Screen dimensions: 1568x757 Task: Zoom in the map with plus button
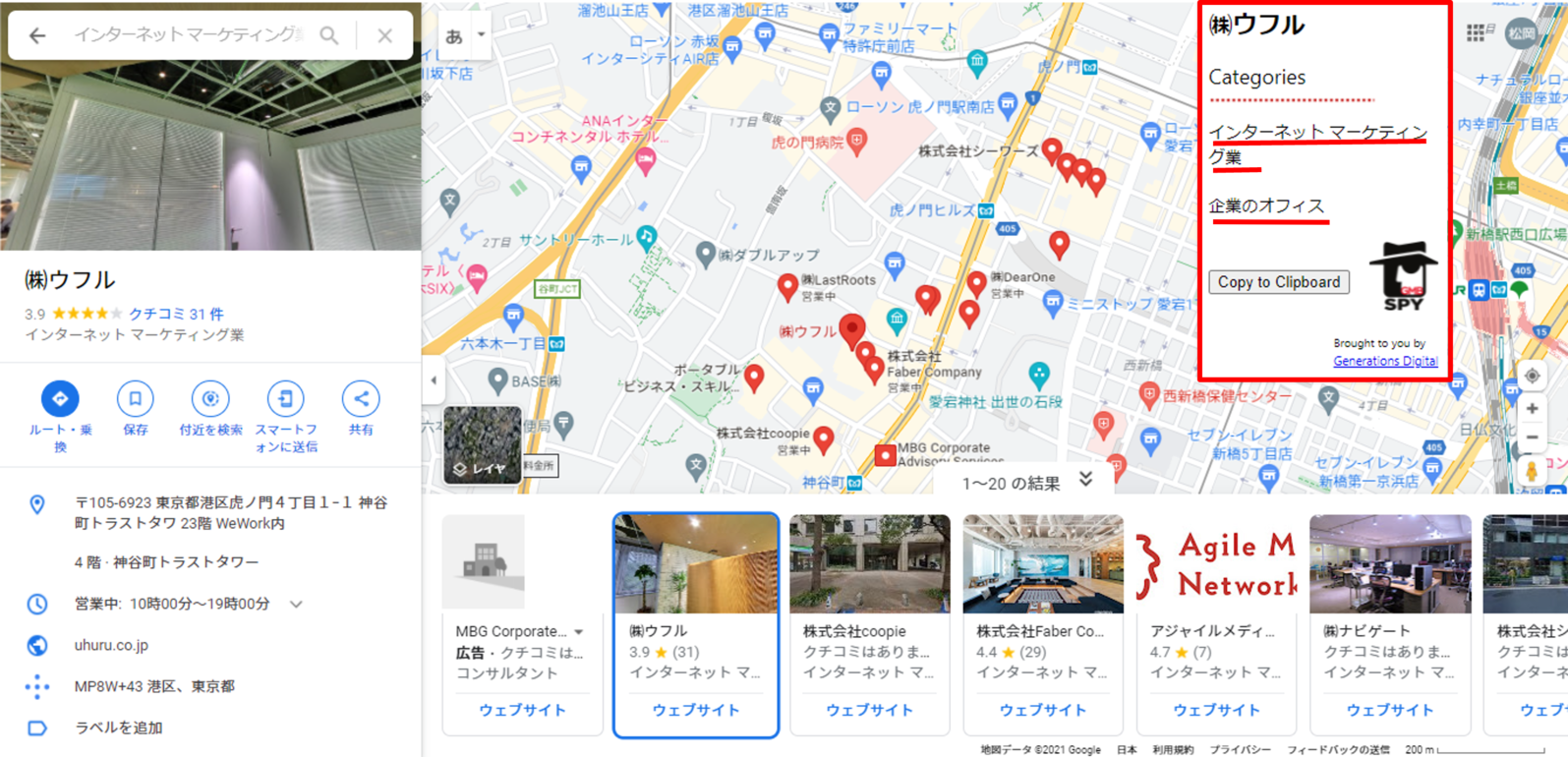pos(1532,408)
